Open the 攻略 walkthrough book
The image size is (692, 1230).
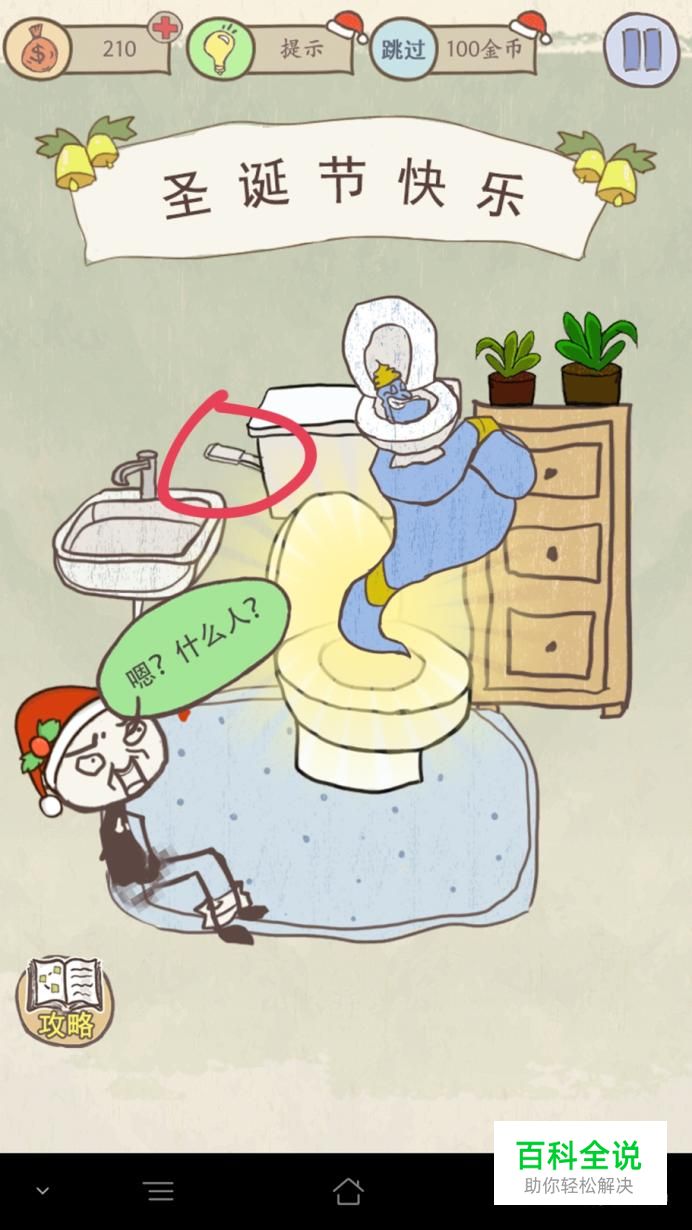coord(65,1000)
